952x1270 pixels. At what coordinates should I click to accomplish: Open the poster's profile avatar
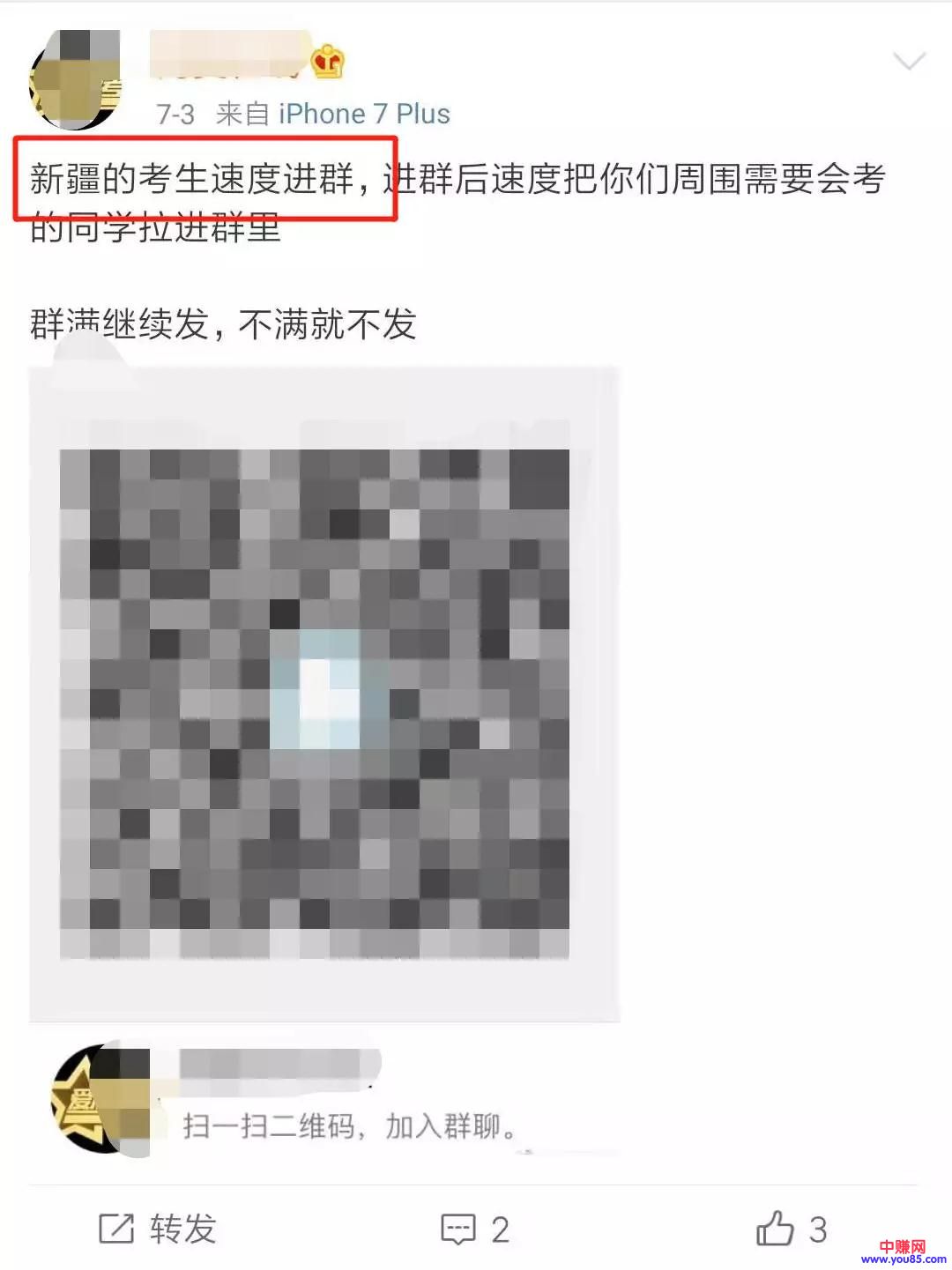[x=76, y=81]
